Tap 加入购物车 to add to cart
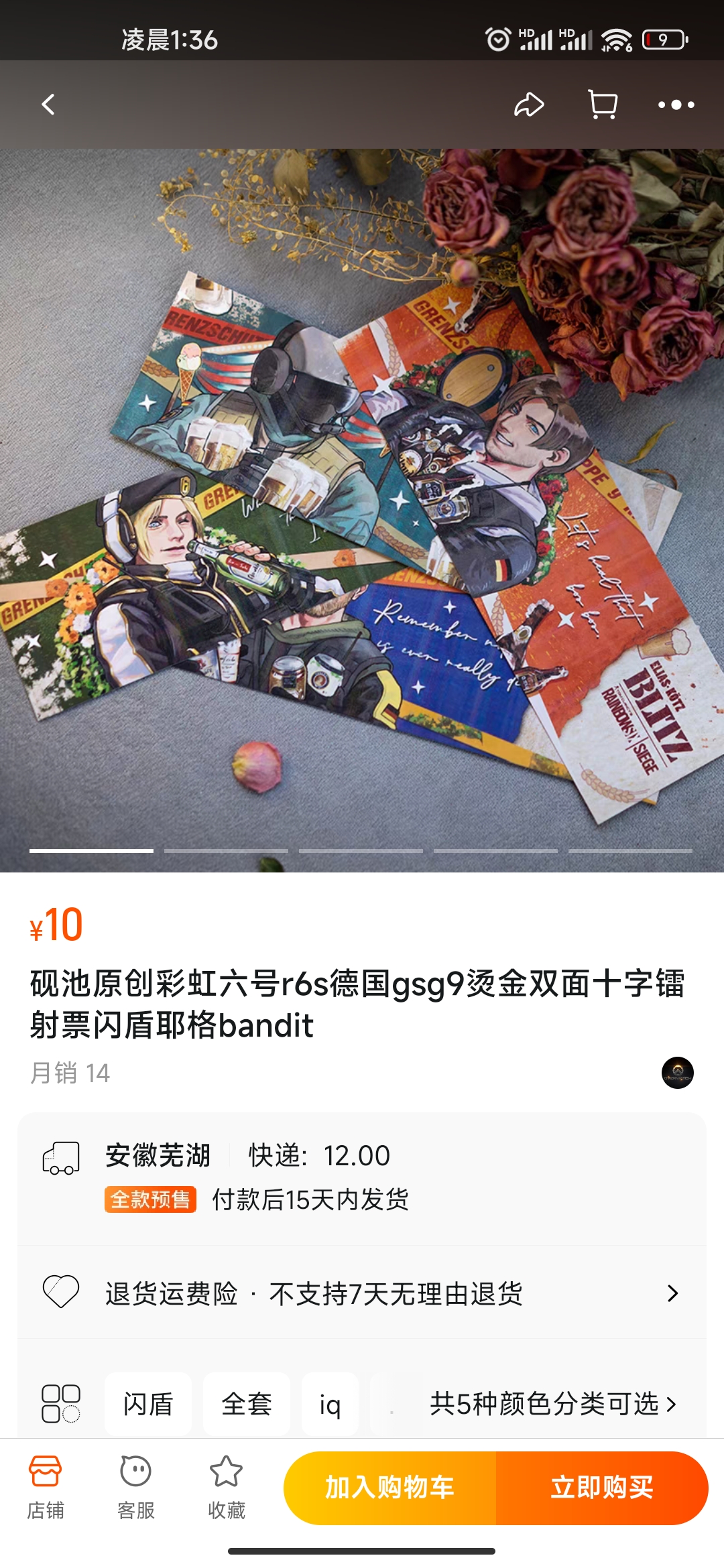This screenshot has height=1568, width=724. pyautogui.click(x=390, y=1488)
